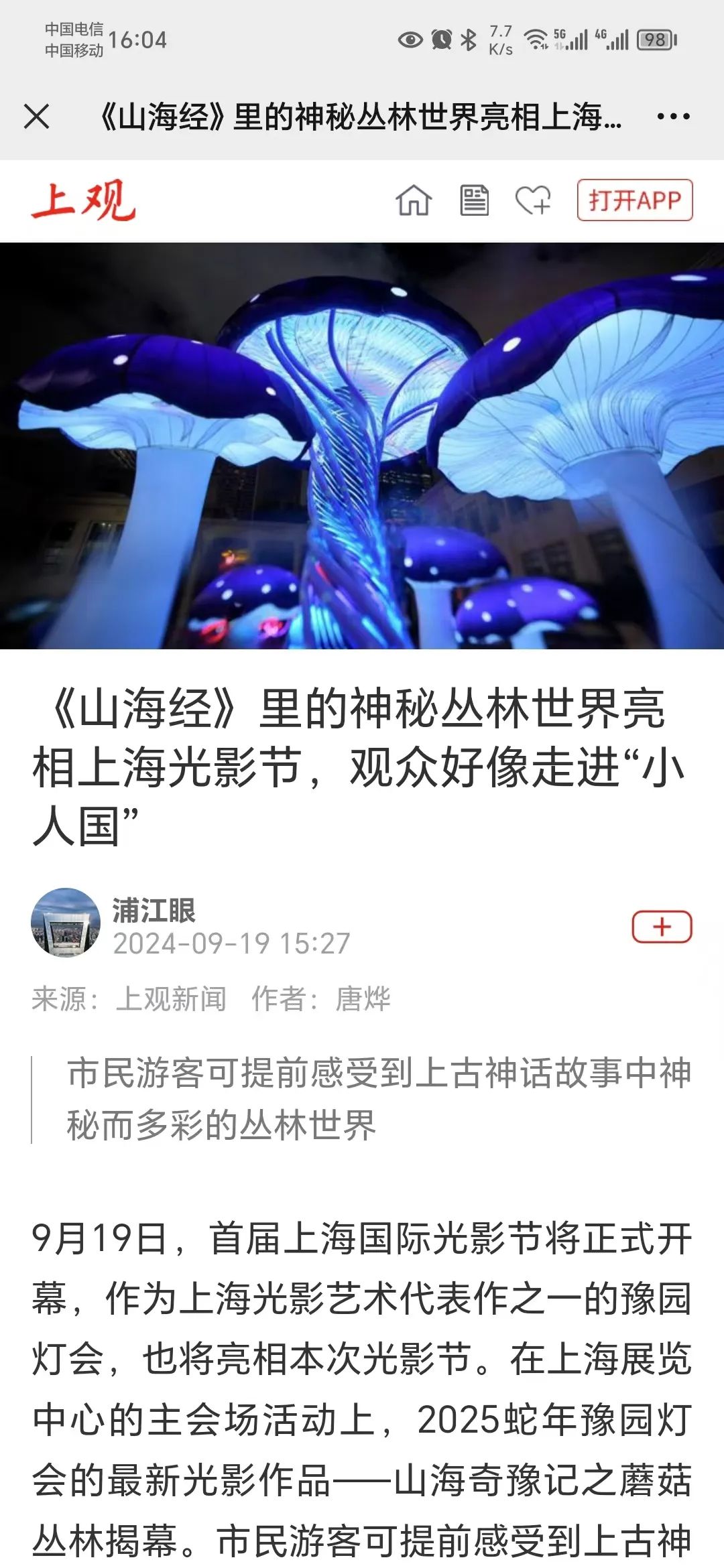This screenshot has height=1568, width=724.
Task: Tap 打开APP button
Action: click(634, 200)
